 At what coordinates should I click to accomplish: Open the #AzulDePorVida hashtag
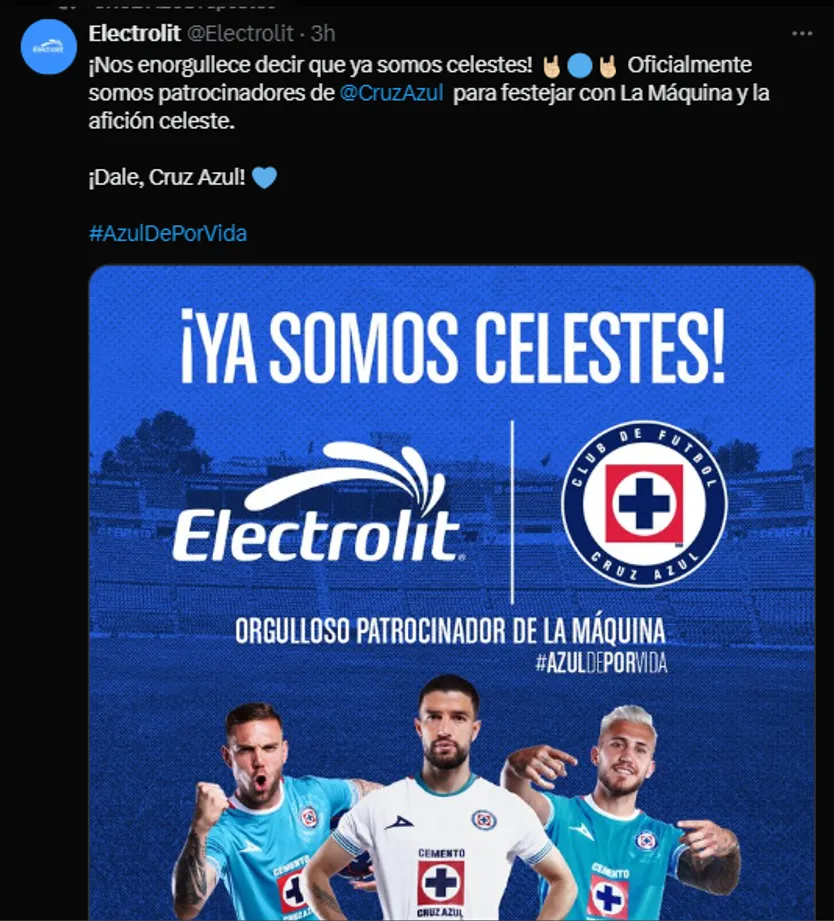167,233
